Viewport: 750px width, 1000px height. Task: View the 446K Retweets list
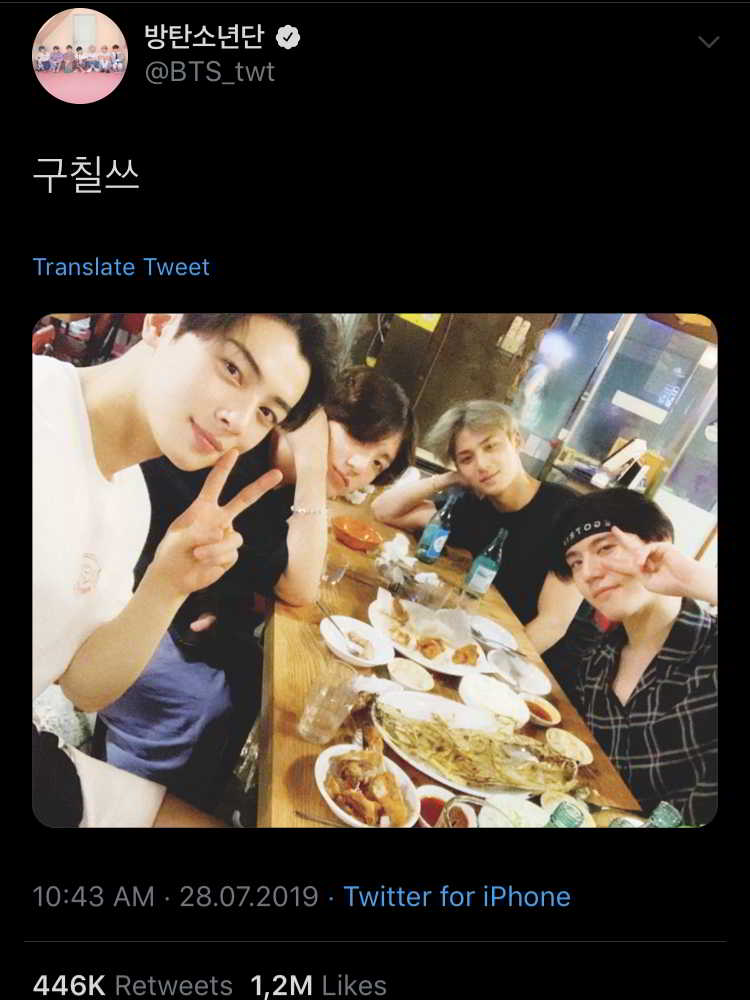click(x=132, y=985)
